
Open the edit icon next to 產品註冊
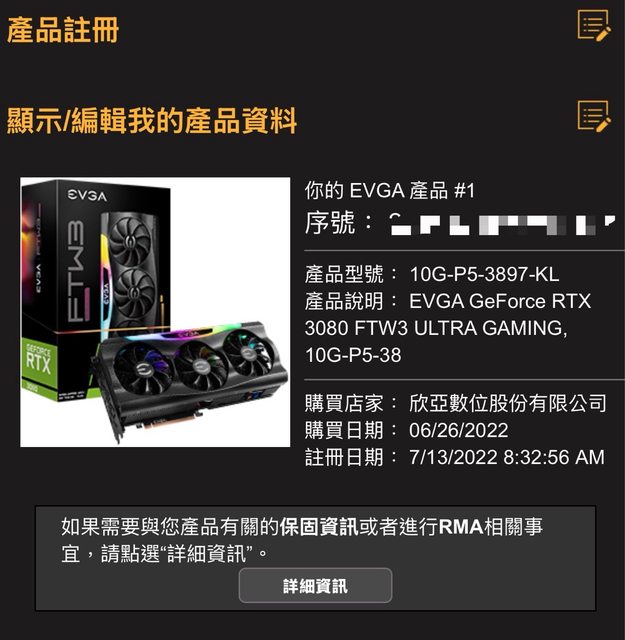[x=593, y=25]
